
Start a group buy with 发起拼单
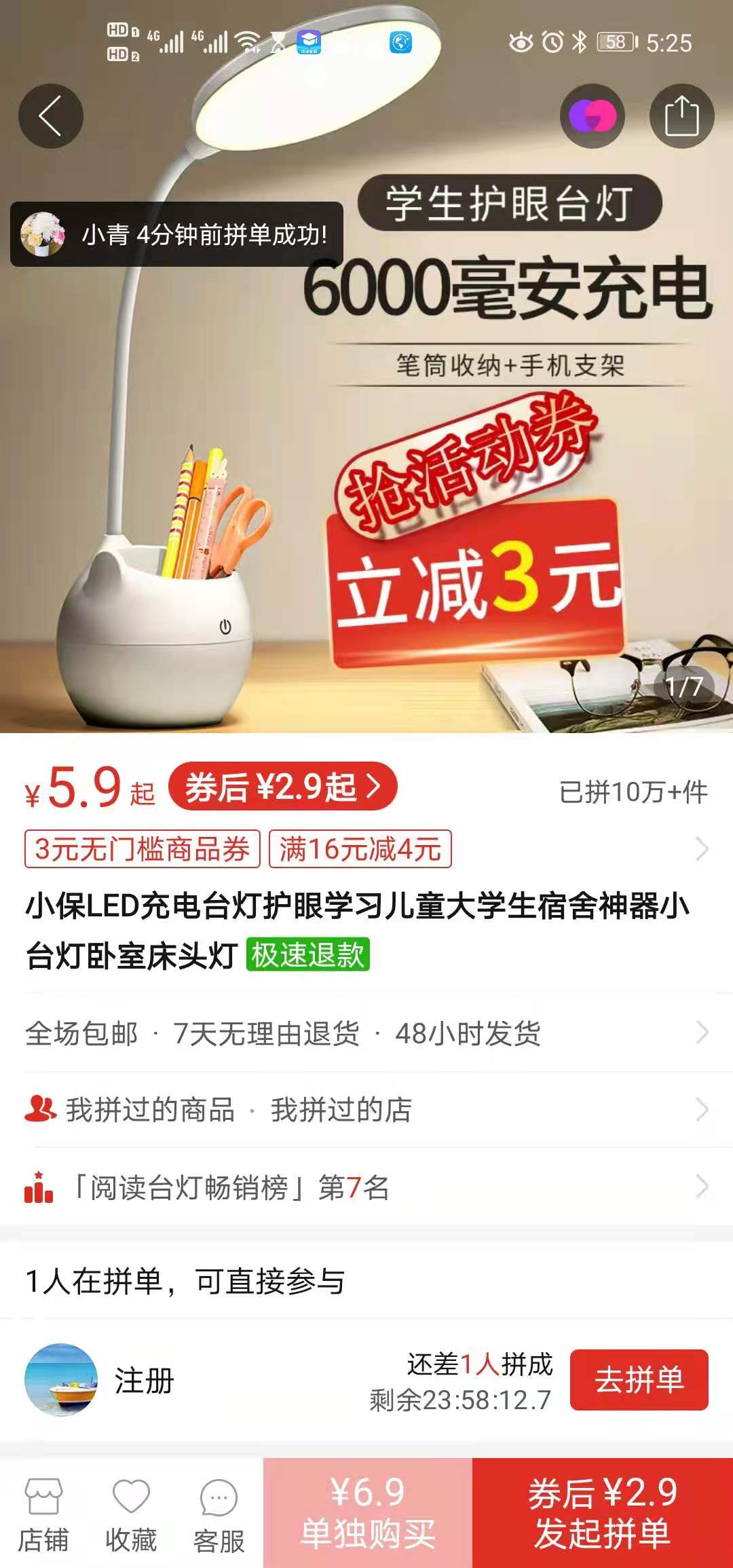(x=603, y=1512)
